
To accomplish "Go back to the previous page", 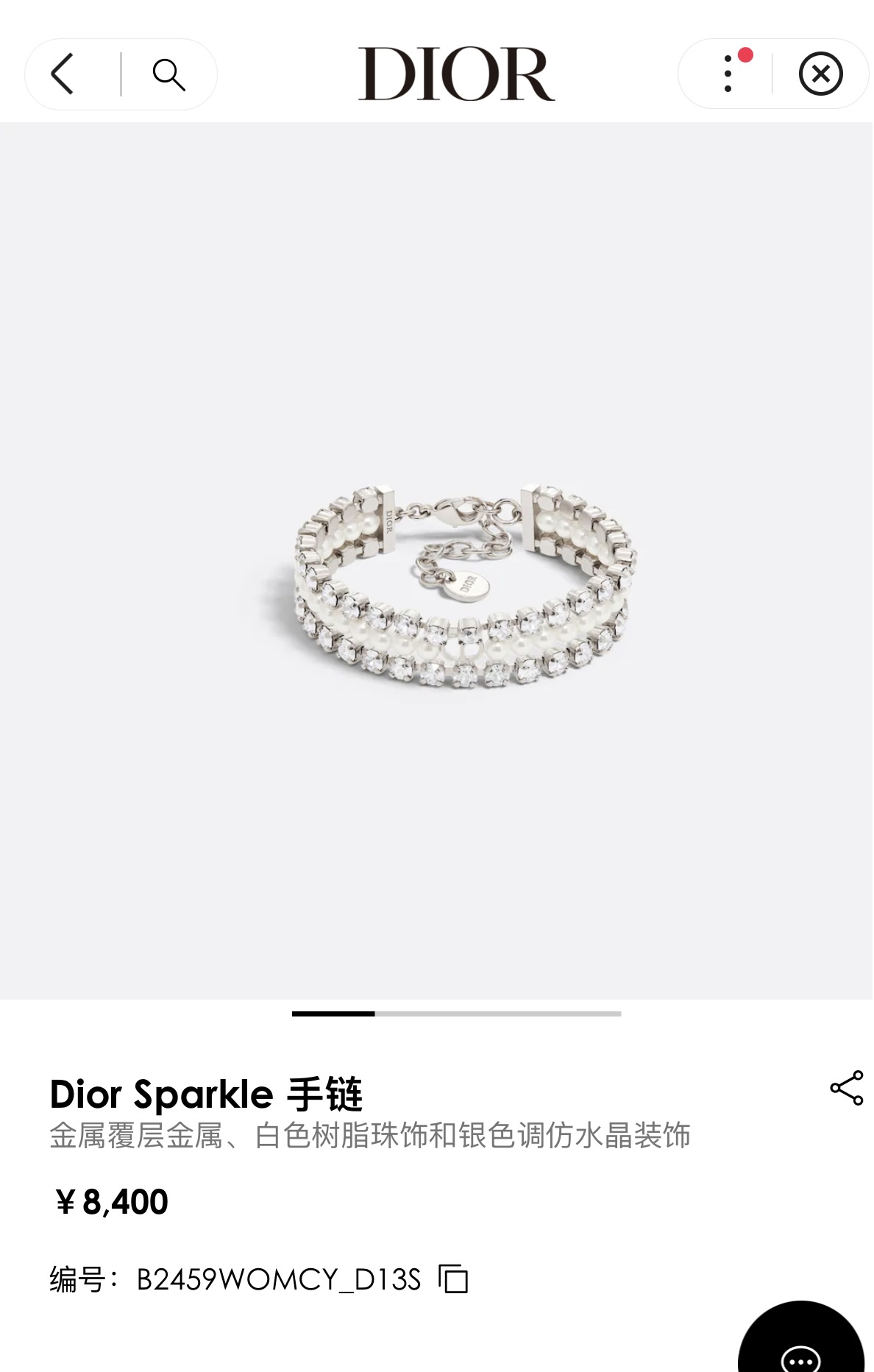I will [x=63, y=74].
